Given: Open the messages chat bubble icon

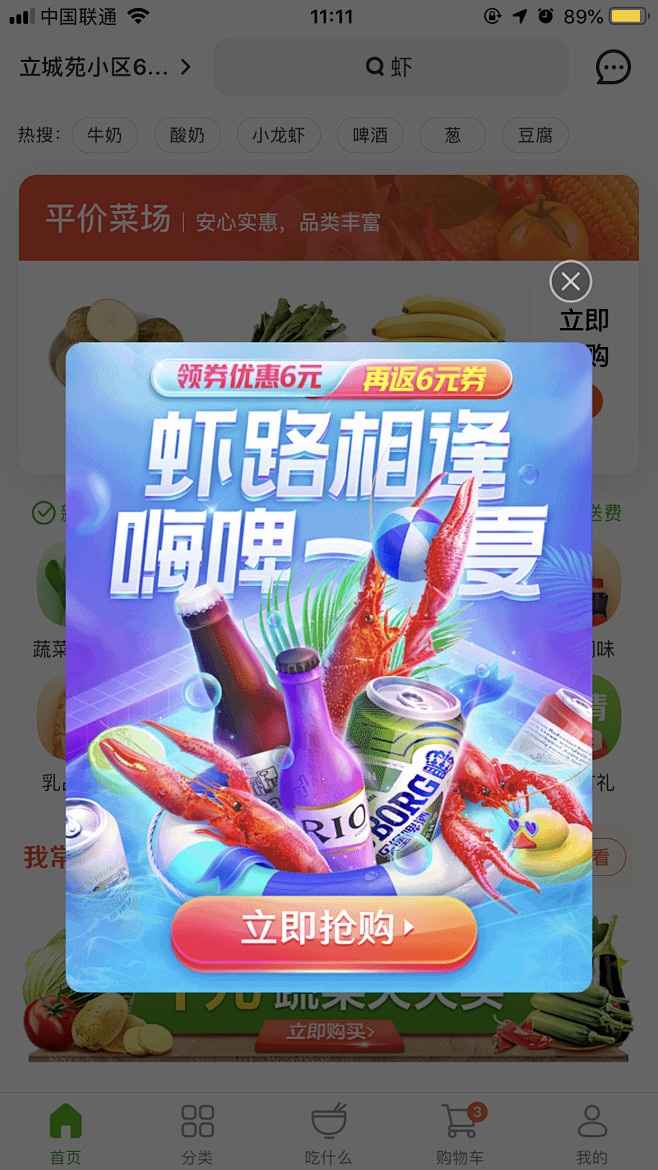Looking at the screenshot, I should click(x=613, y=67).
